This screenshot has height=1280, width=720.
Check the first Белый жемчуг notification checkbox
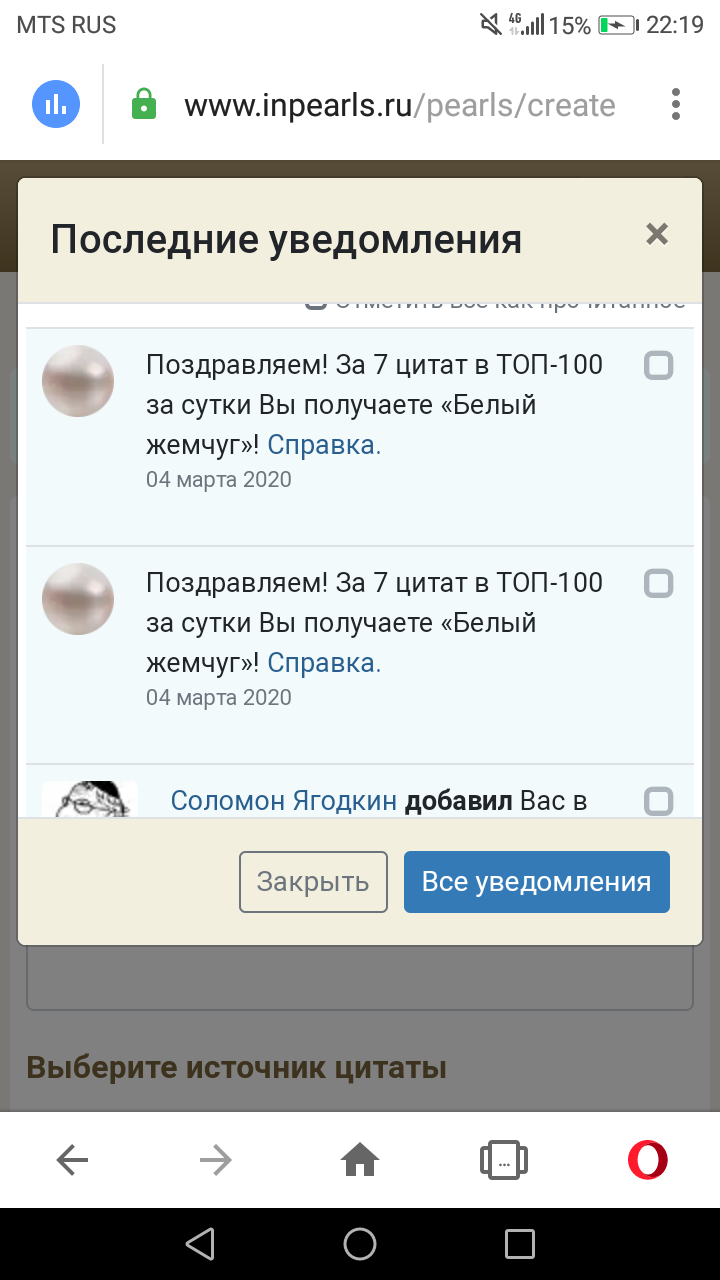658,366
